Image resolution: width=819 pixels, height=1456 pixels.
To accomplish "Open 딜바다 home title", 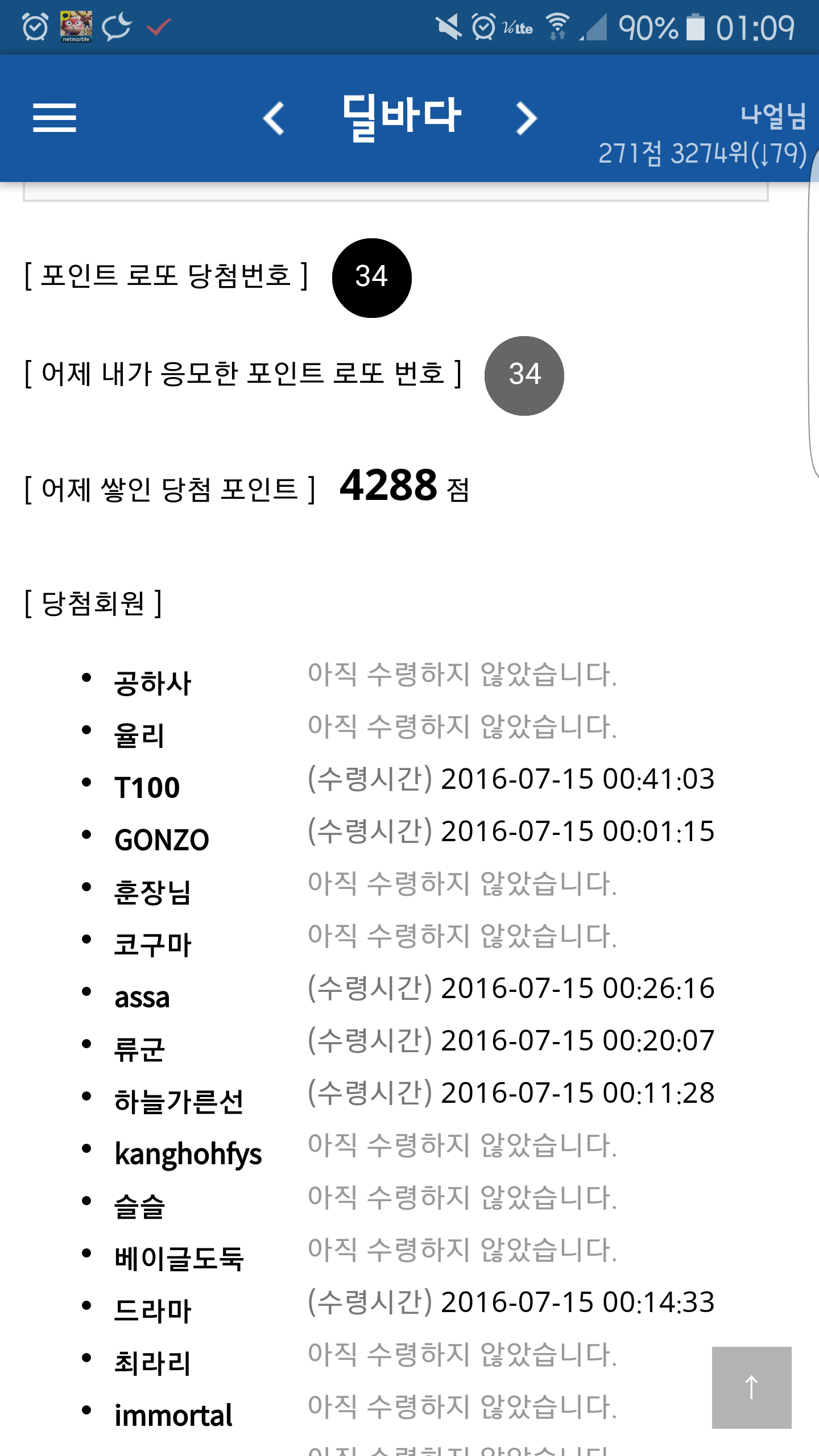I will pyautogui.click(x=400, y=117).
